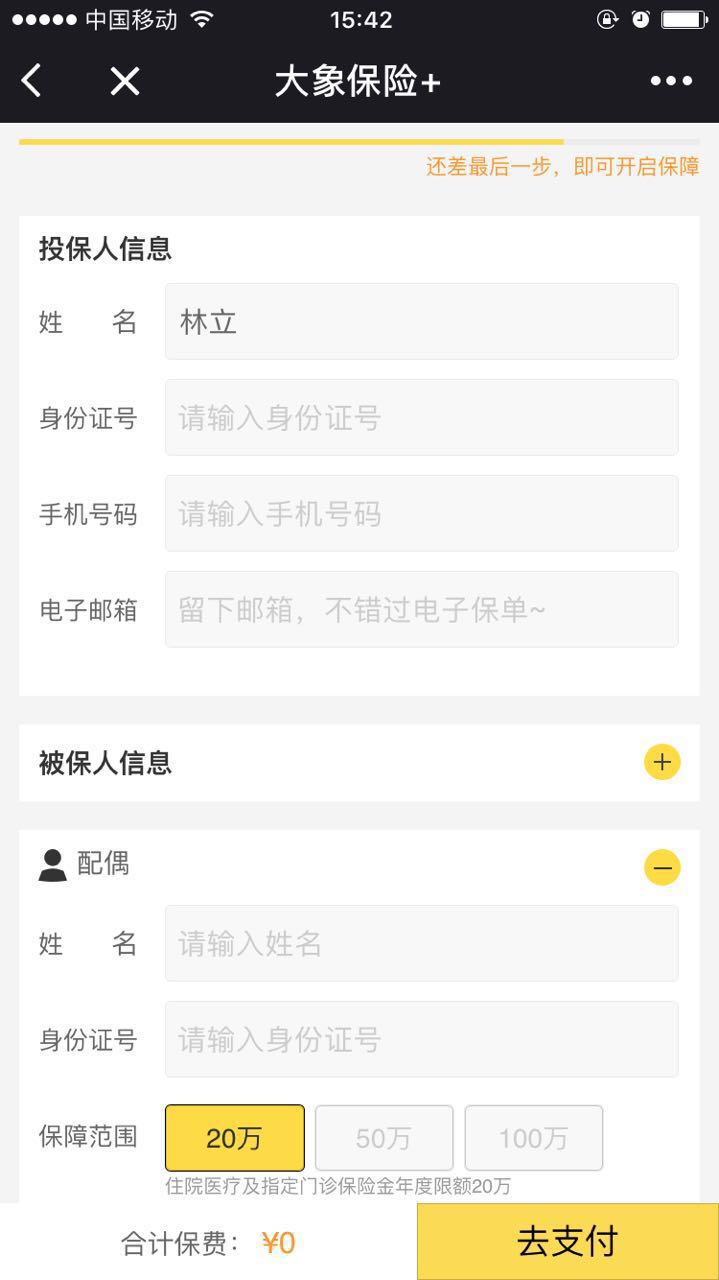
Task: Select the 电子邮箱 input field
Action: pyautogui.click(x=421, y=610)
